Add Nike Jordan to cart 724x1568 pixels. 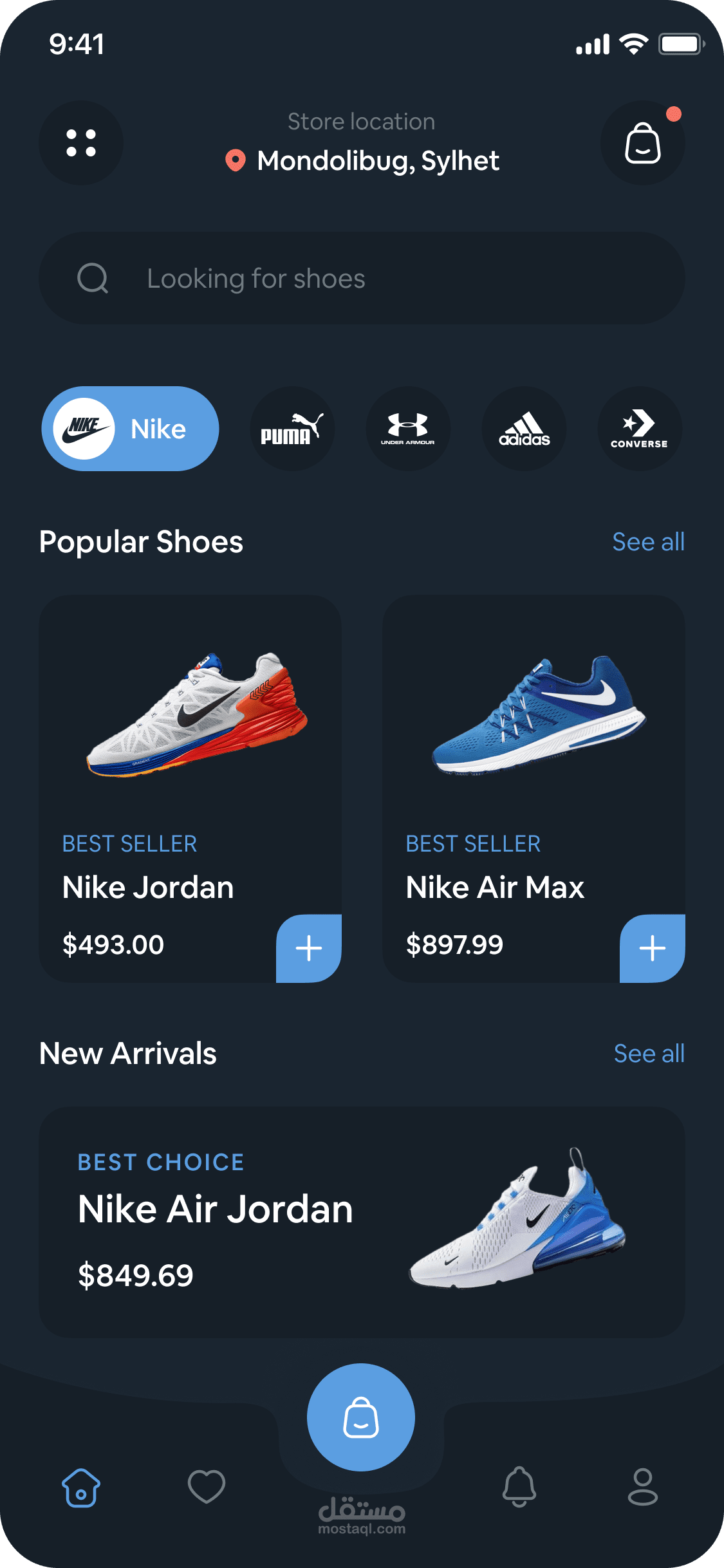[x=309, y=948]
